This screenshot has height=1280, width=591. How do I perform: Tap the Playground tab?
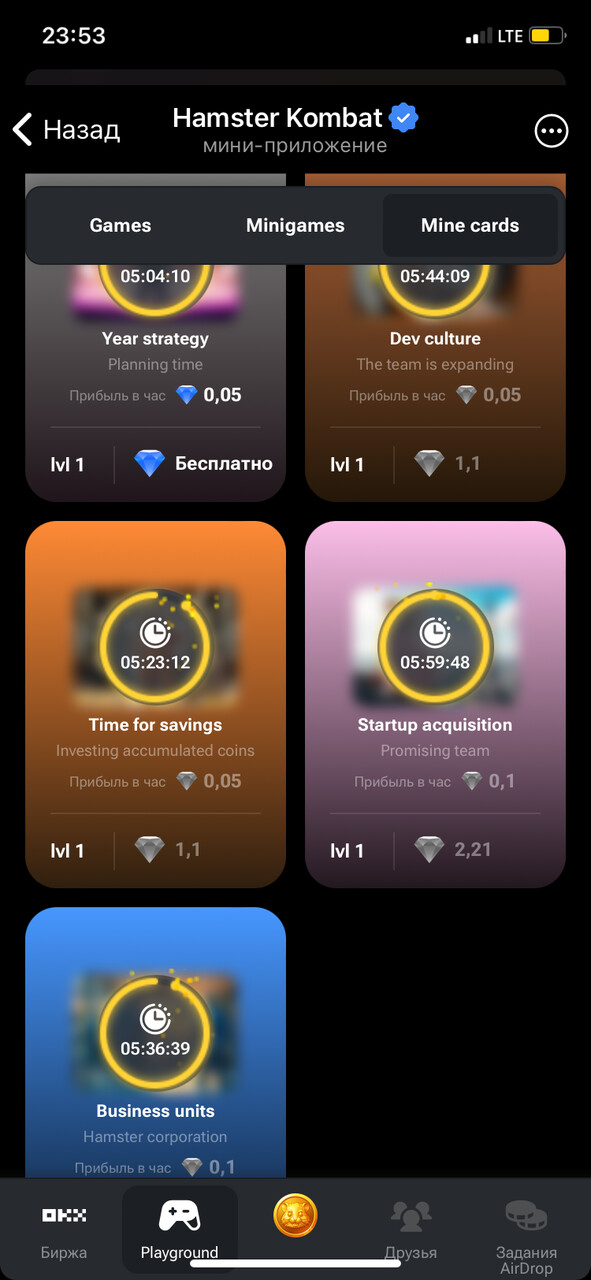point(180,1230)
